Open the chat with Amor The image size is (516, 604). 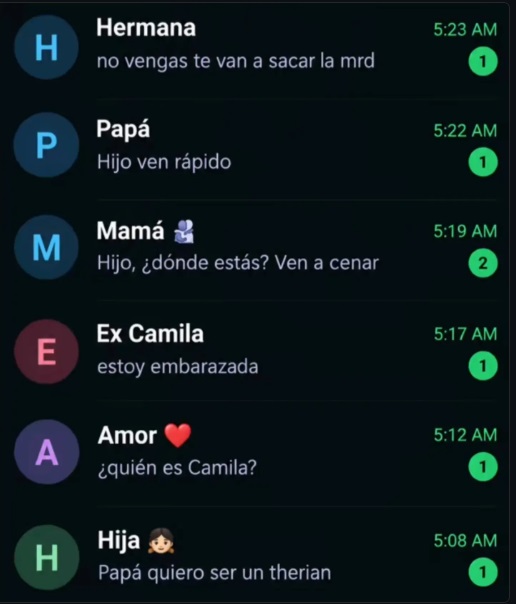tap(256, 452)
